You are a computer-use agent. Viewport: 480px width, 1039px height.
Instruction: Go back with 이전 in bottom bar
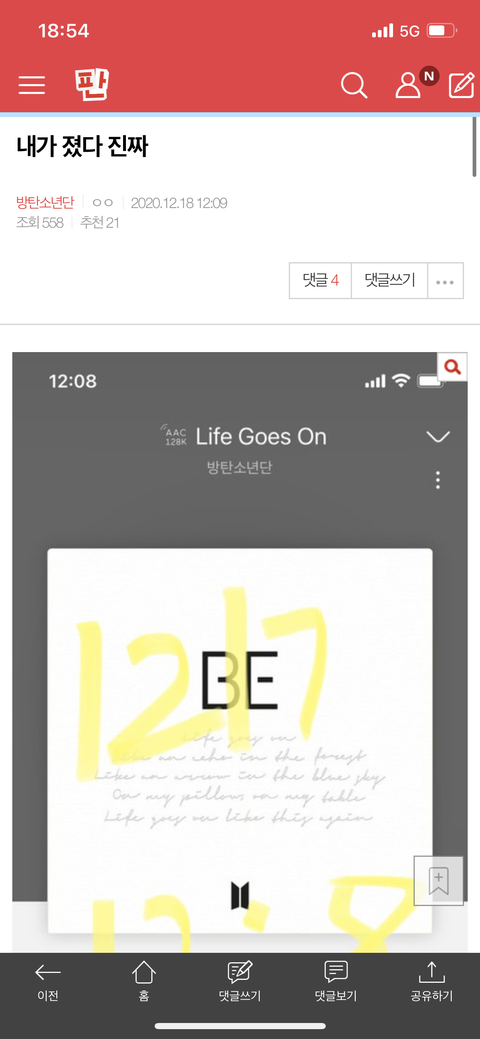(x=48, y=981)
